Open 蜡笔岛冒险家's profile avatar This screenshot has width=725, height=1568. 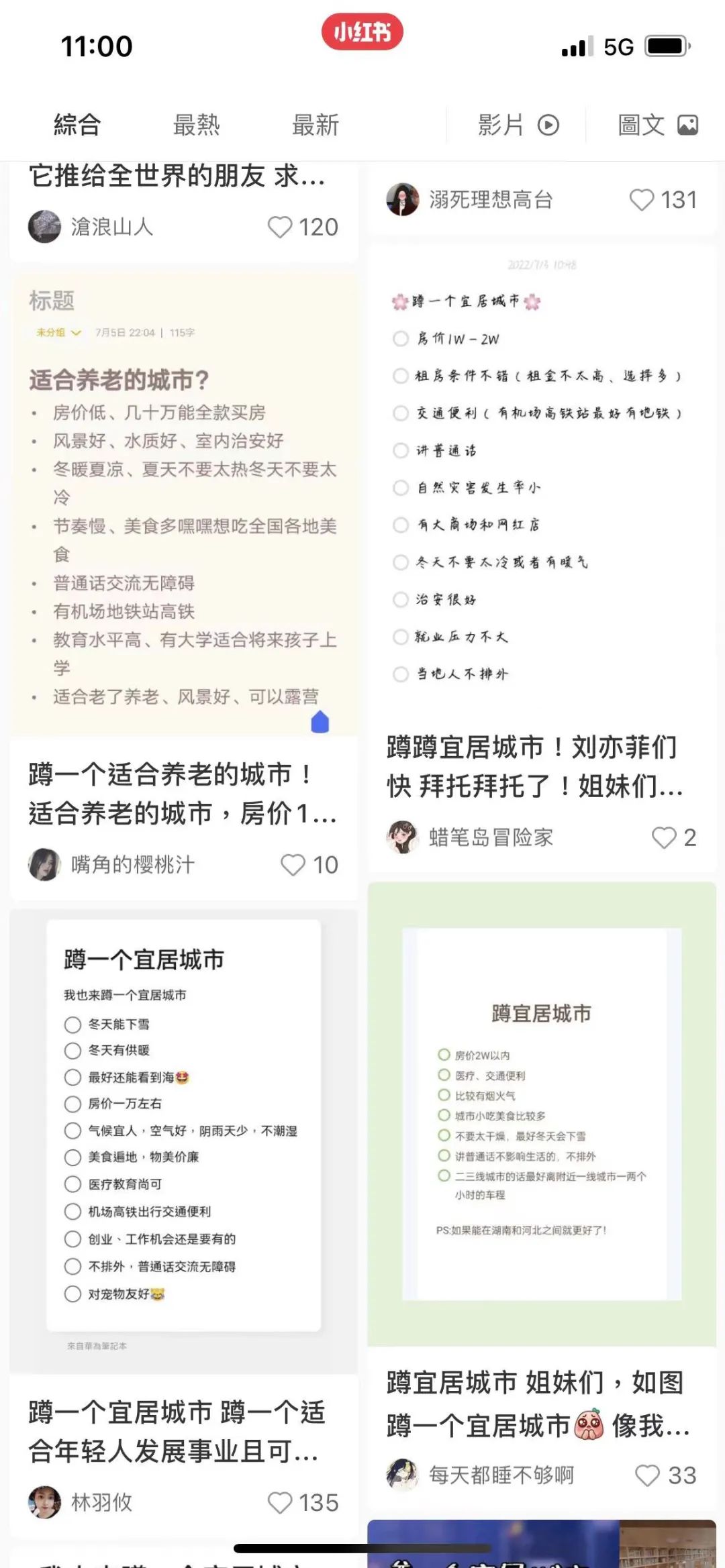(403, 837)
